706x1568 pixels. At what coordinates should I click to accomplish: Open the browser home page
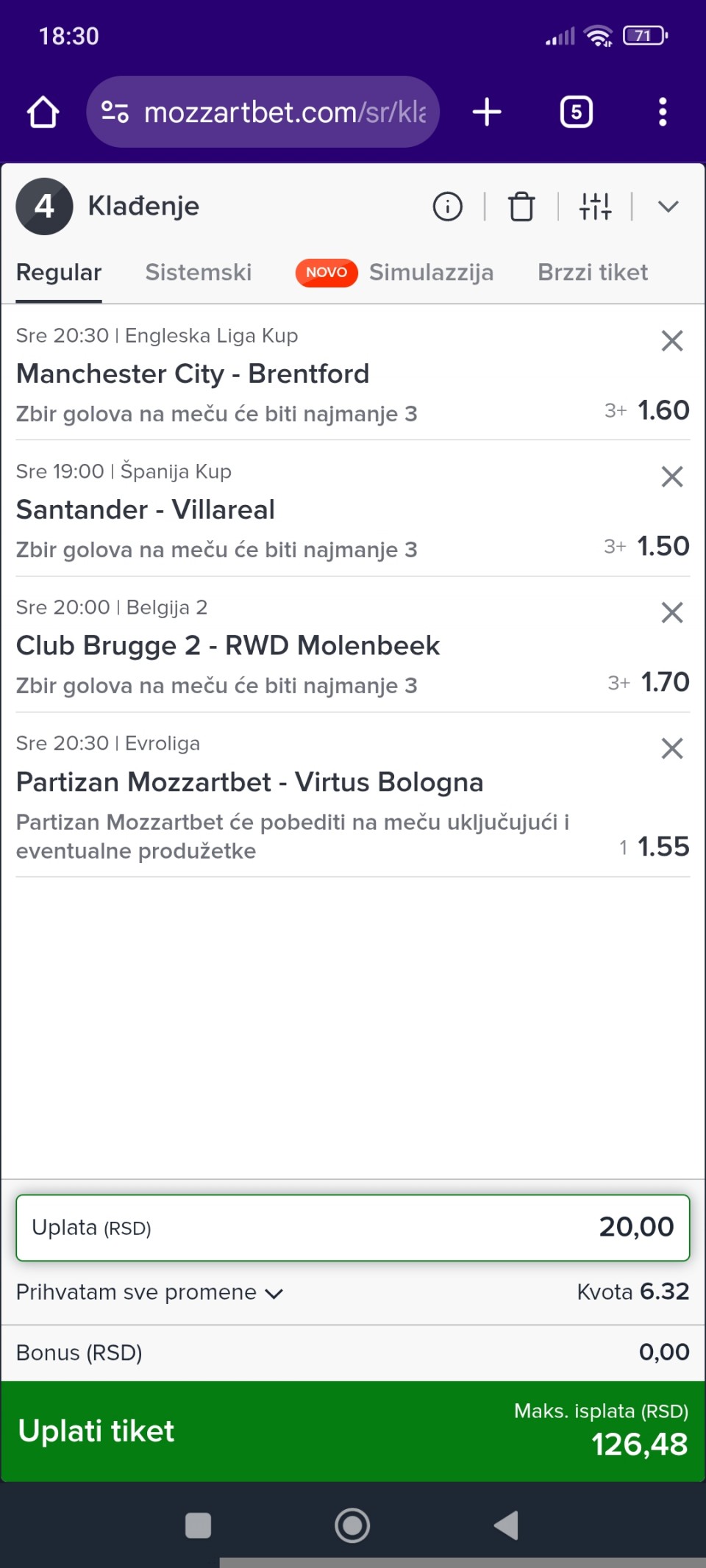tap(43, 112)
